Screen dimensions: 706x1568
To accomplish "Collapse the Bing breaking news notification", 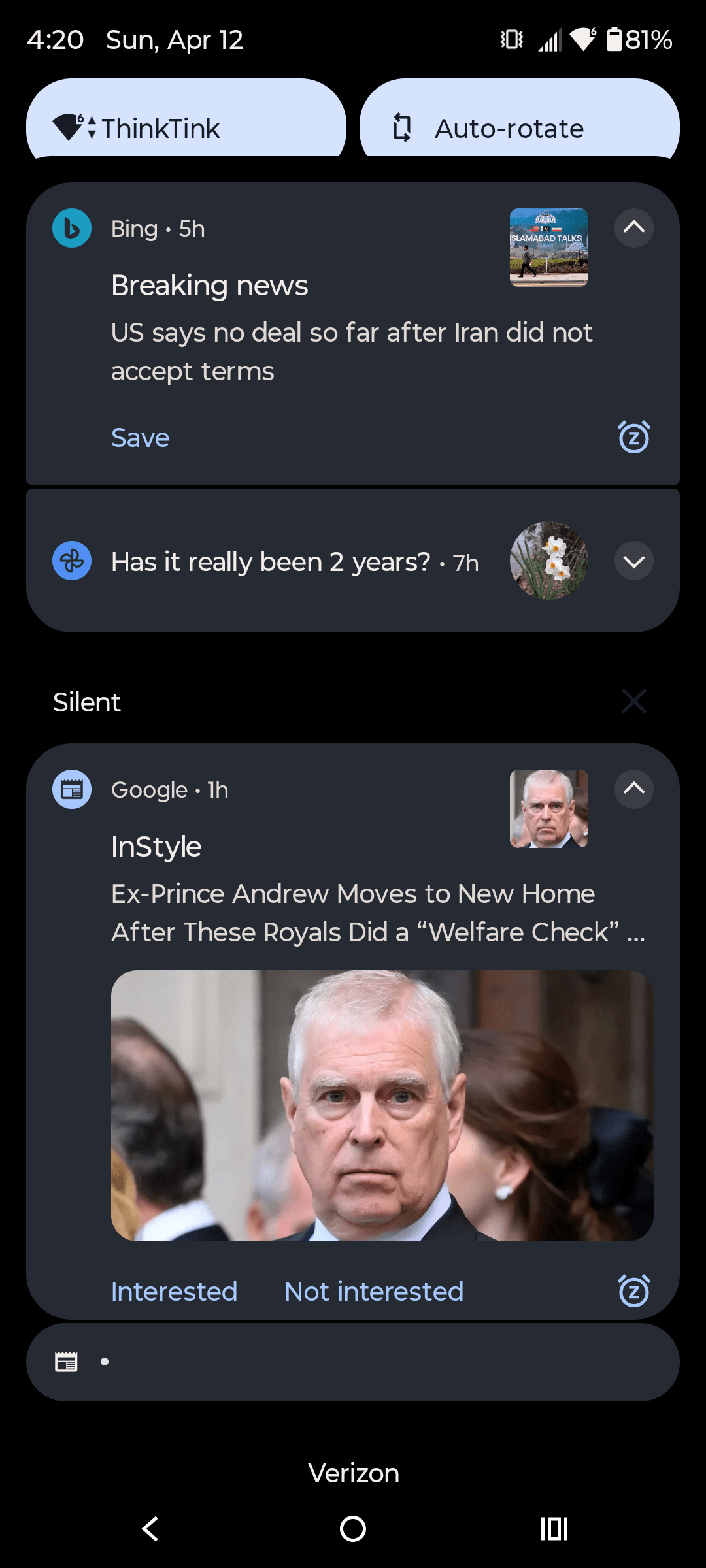I will pyautogui.click(x=633, y=228).
